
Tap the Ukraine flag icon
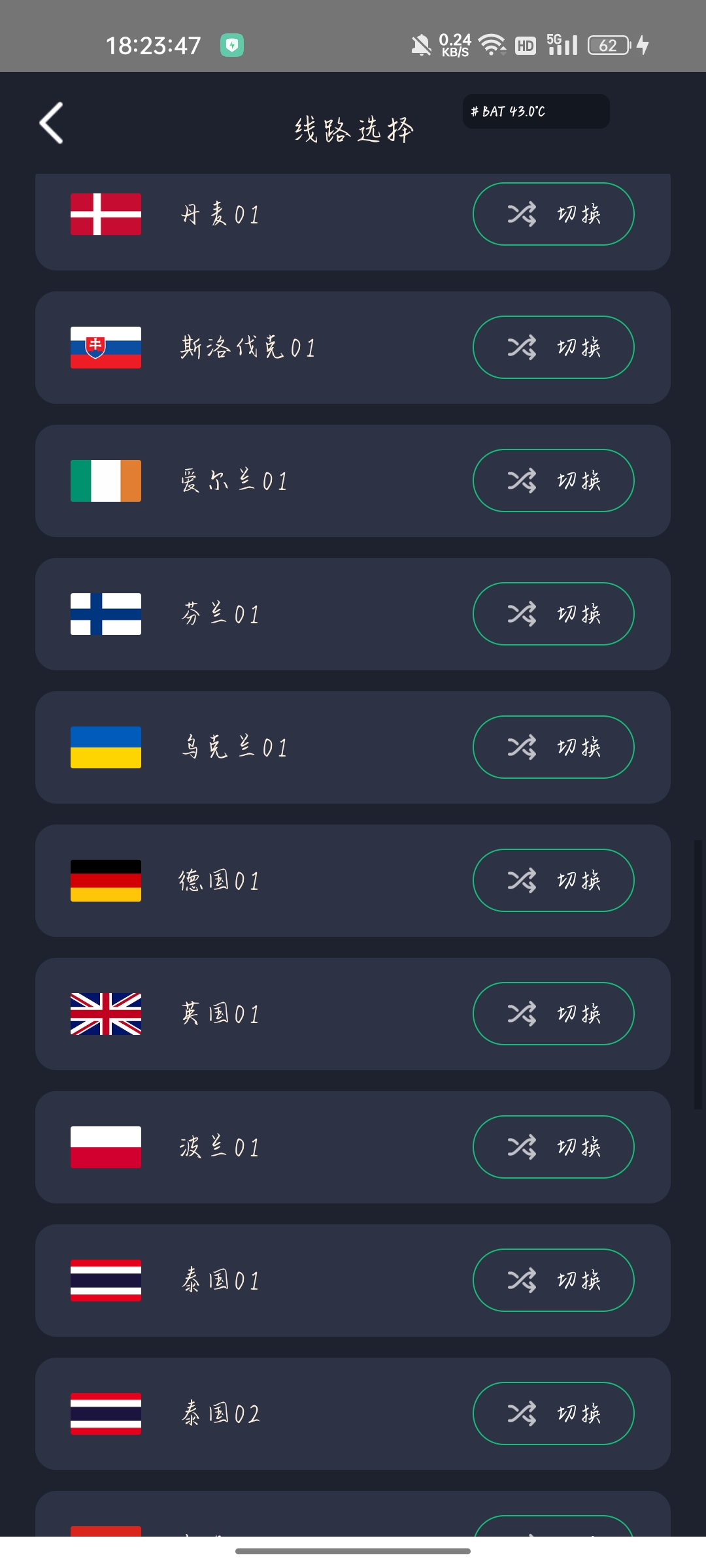(x=105, y=747)
